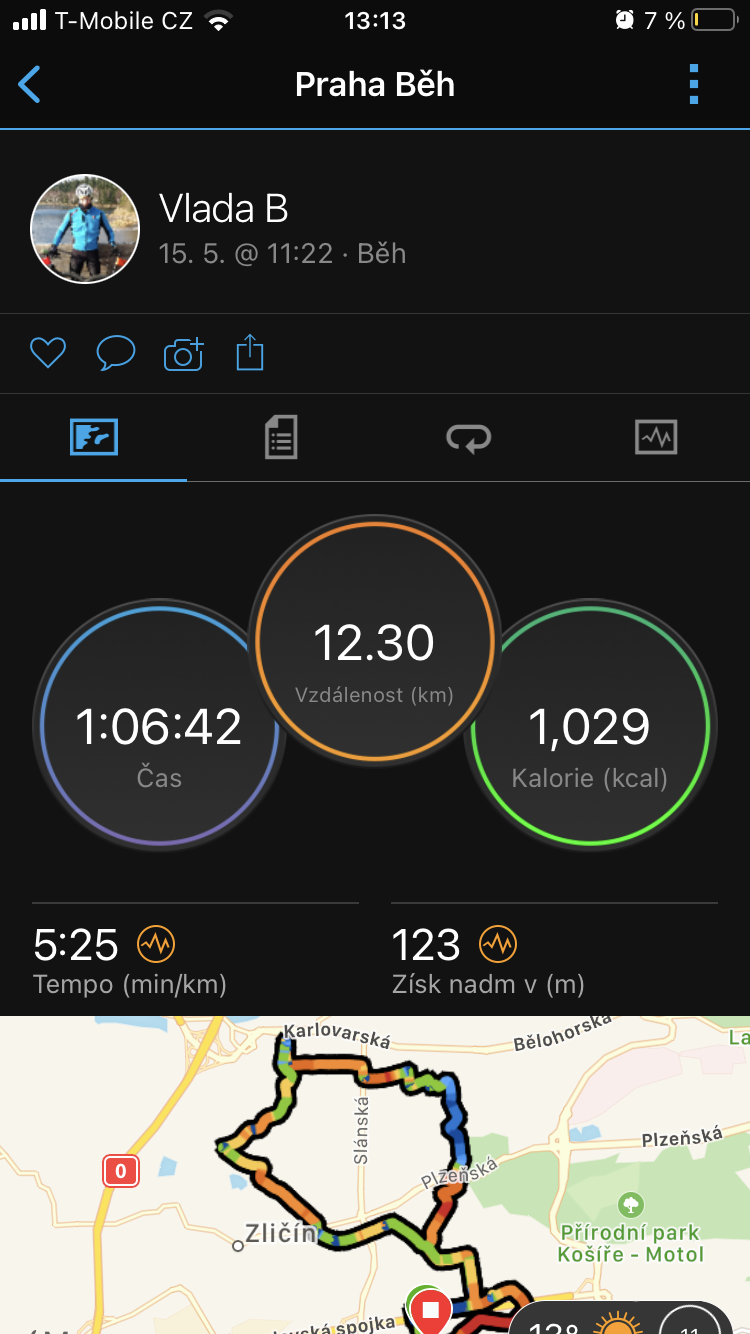Share the Praha Běh activity
This screenshot has height=1334, width=750.
tap(250, 352)
